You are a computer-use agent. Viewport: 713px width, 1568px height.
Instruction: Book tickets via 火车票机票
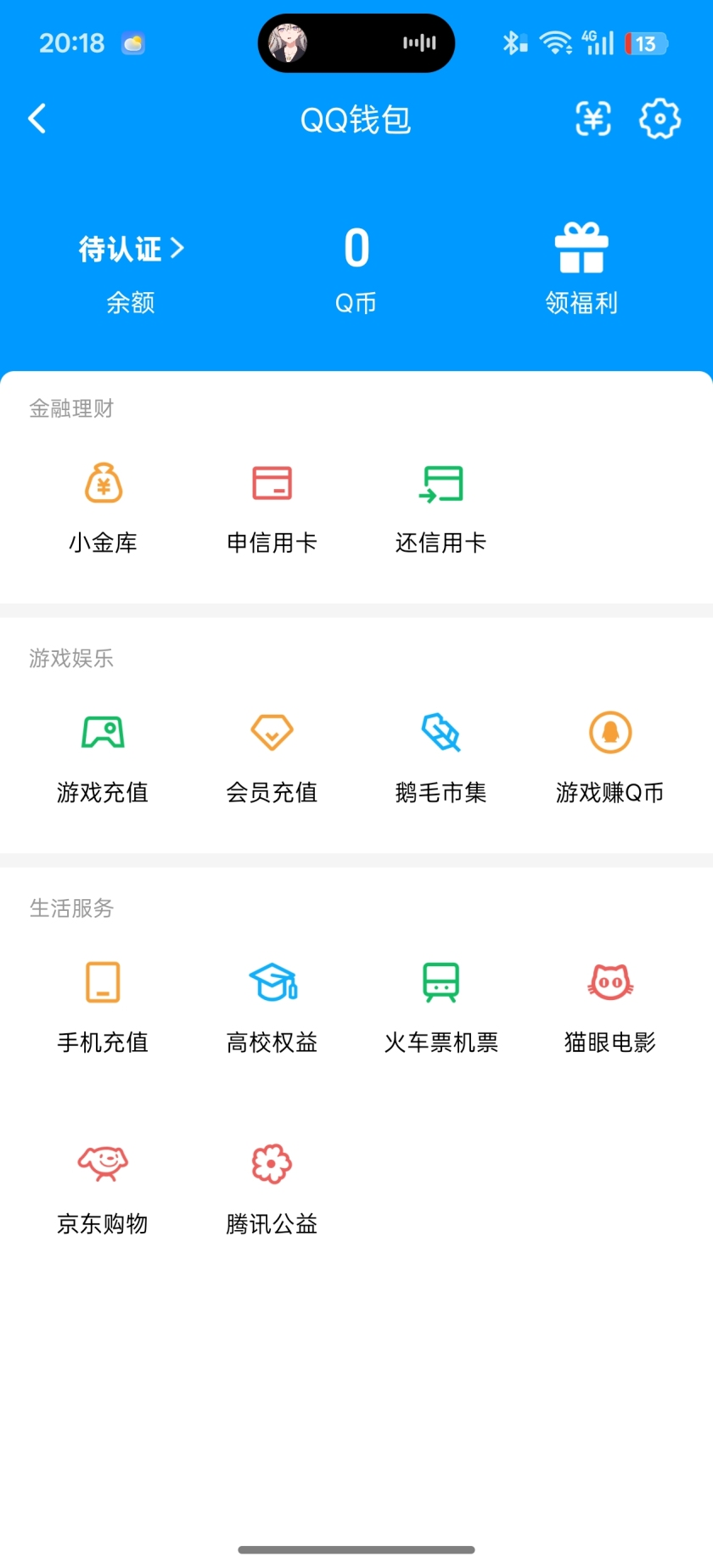(x=441, y=1004)
